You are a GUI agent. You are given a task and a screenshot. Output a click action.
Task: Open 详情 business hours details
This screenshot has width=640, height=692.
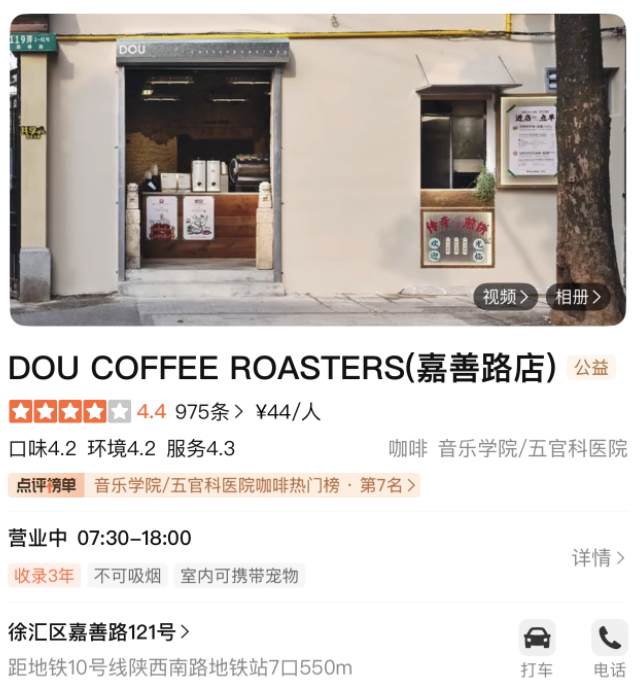coord(598,558)
